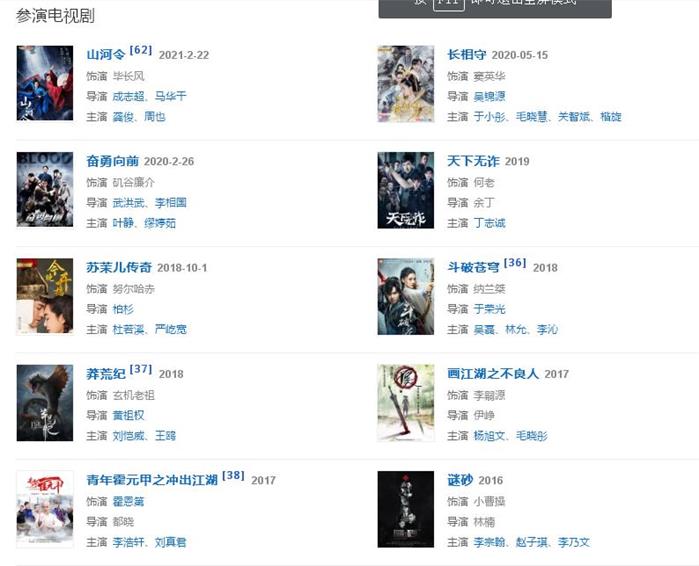Open the 天下无诈 poster thumbnail
Screen dimensions: 699x566
coord(405,190)
